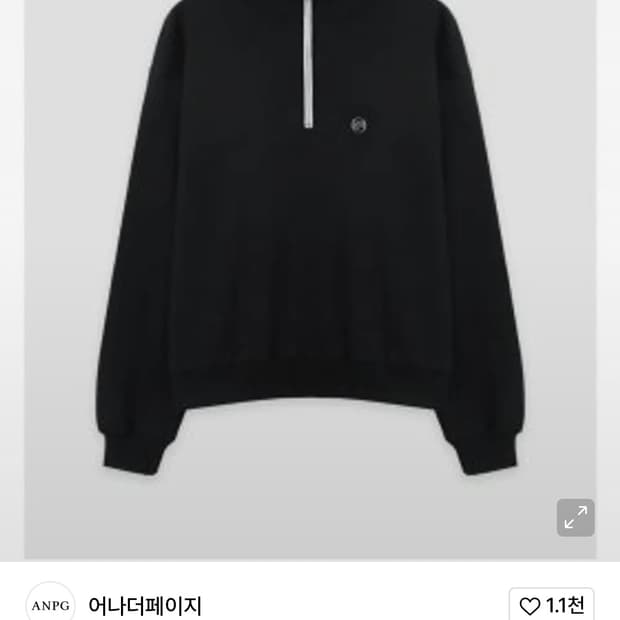
Task: Expand the product image to fullscreen
Action: tap(575, 518)
